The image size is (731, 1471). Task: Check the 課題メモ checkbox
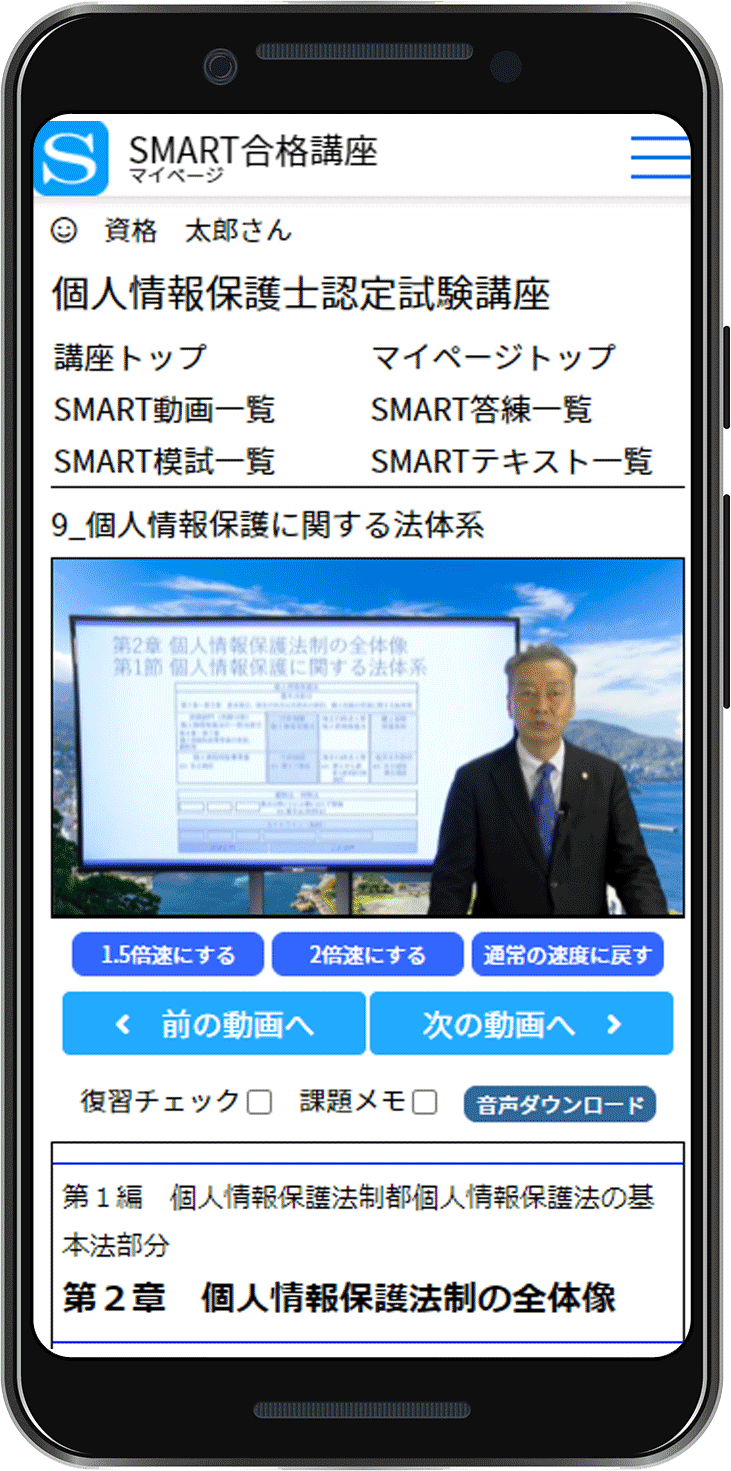pos(425,1103)
